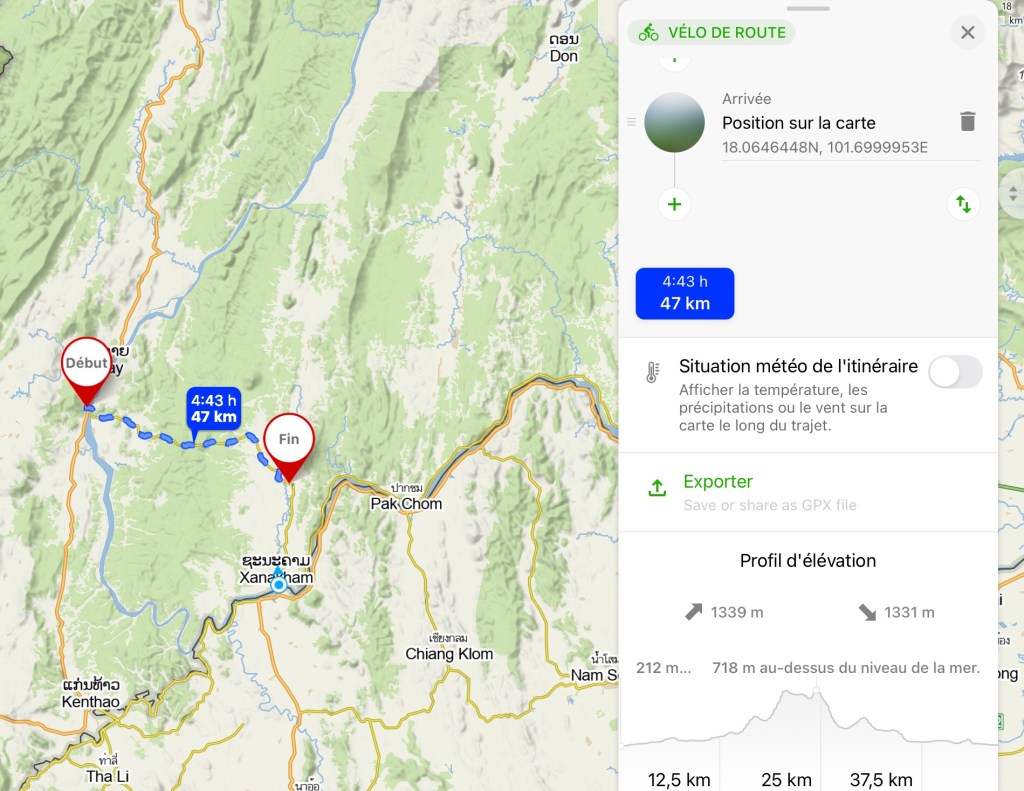Select the 4:43 h 47 km route option
The width and height of the screenshot is (1024, 791).
coord(685,293)
